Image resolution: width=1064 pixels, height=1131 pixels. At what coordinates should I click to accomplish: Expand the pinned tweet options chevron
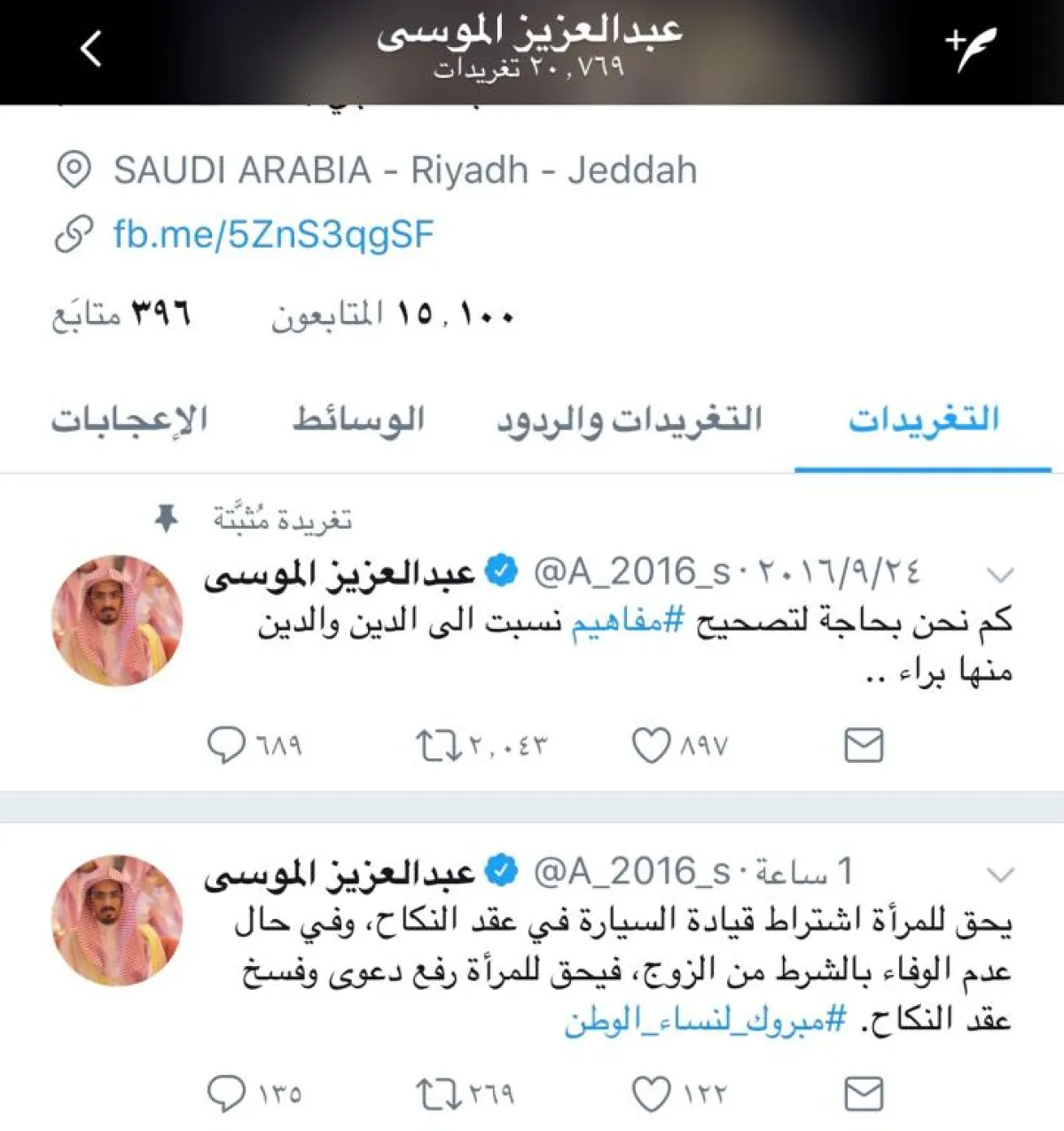(999, 575)
